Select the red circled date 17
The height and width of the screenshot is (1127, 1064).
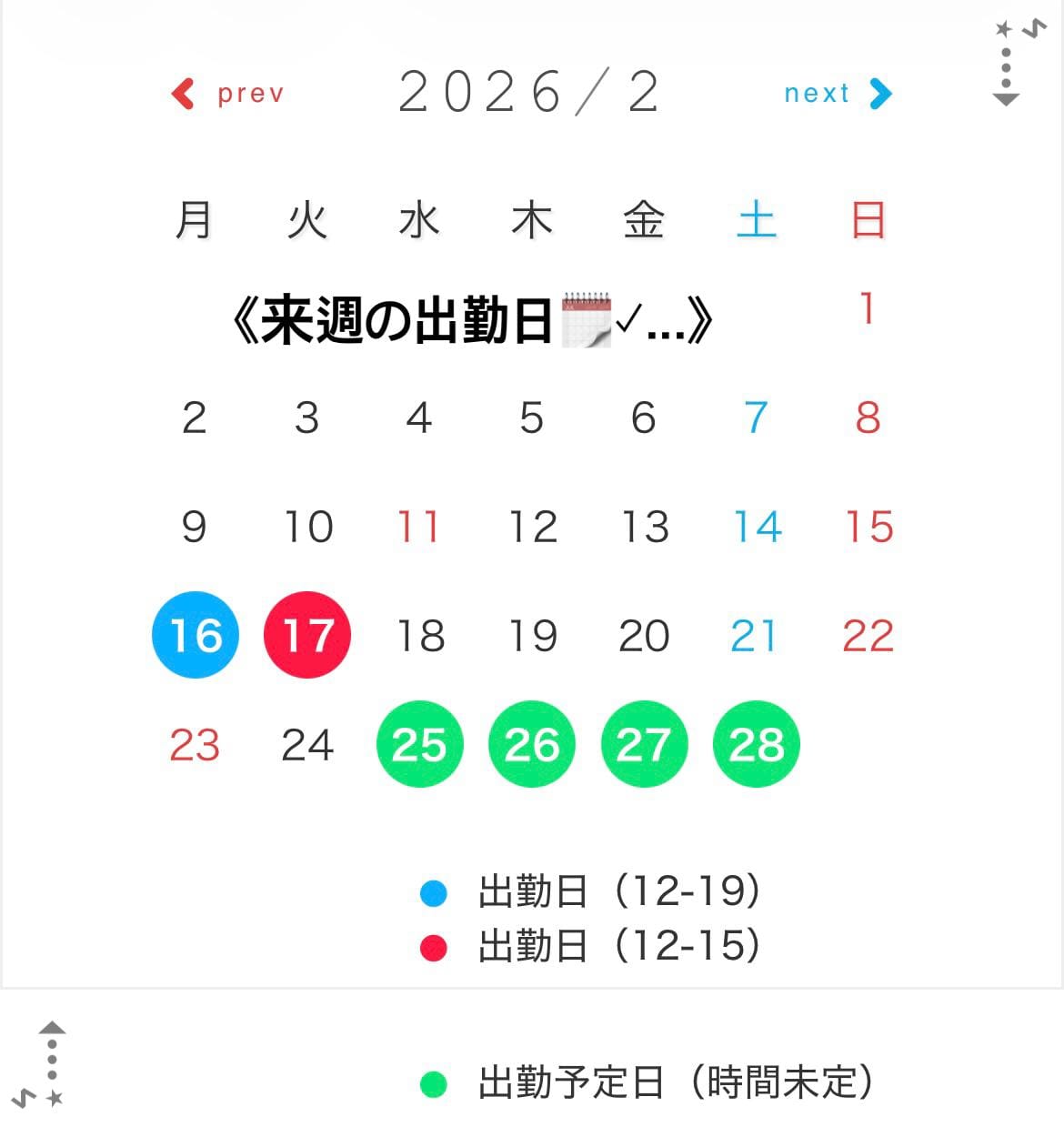306,634
